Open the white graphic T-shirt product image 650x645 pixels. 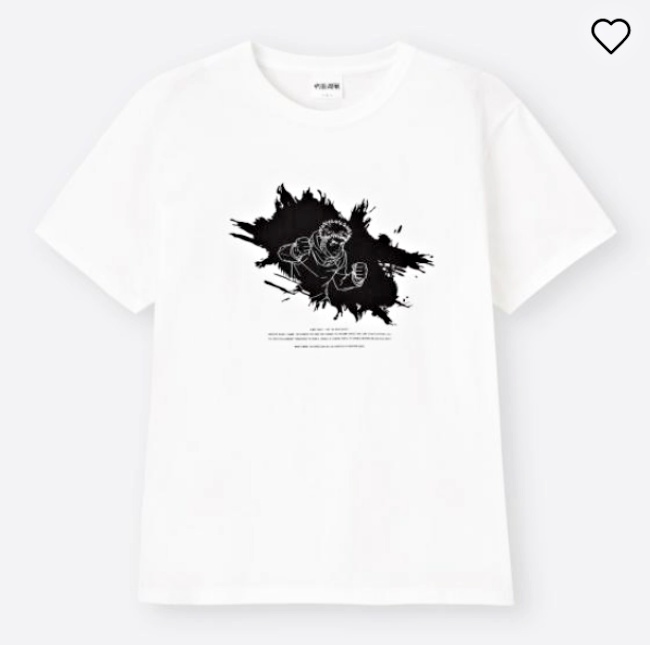(325, 330)
